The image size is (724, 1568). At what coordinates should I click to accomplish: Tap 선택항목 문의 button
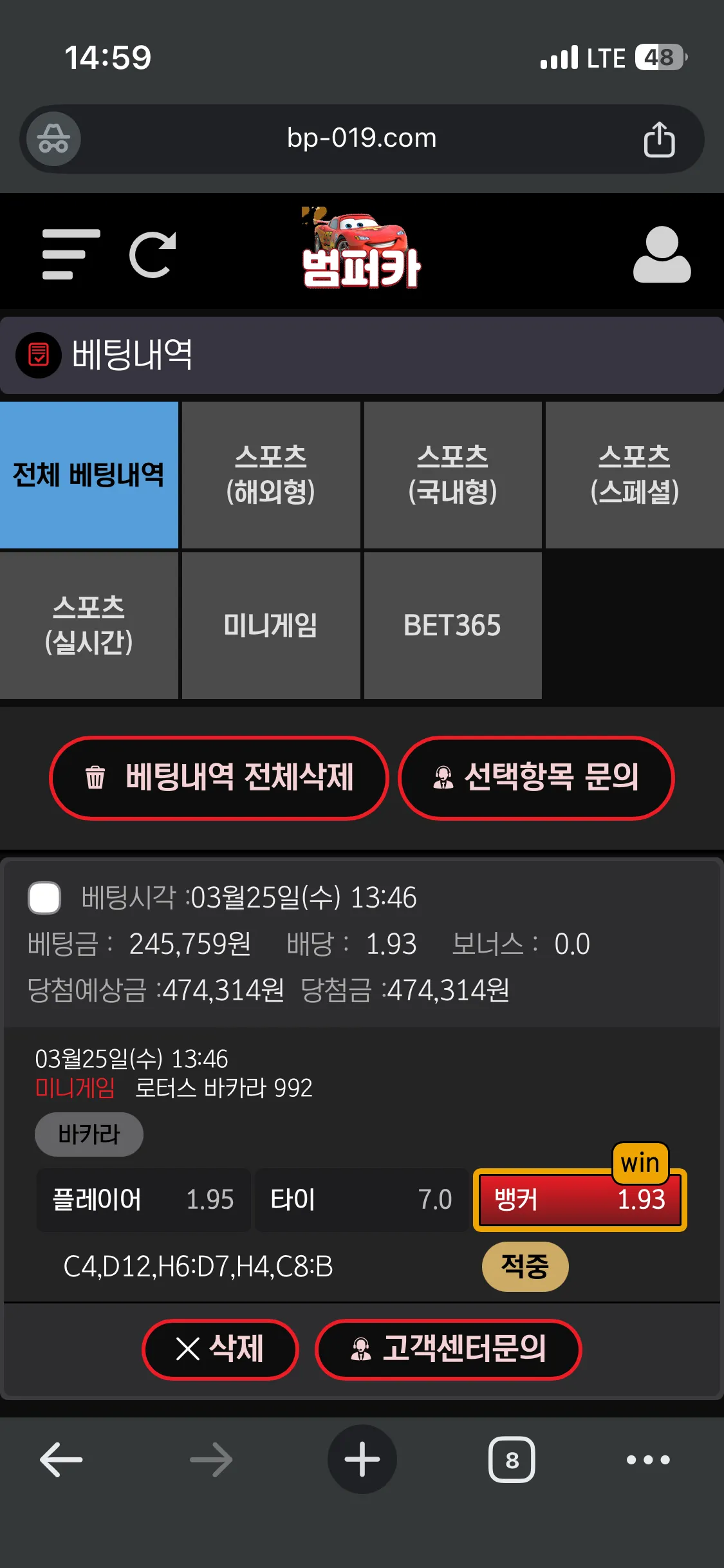pyautogui.click(x=536, y=778)
